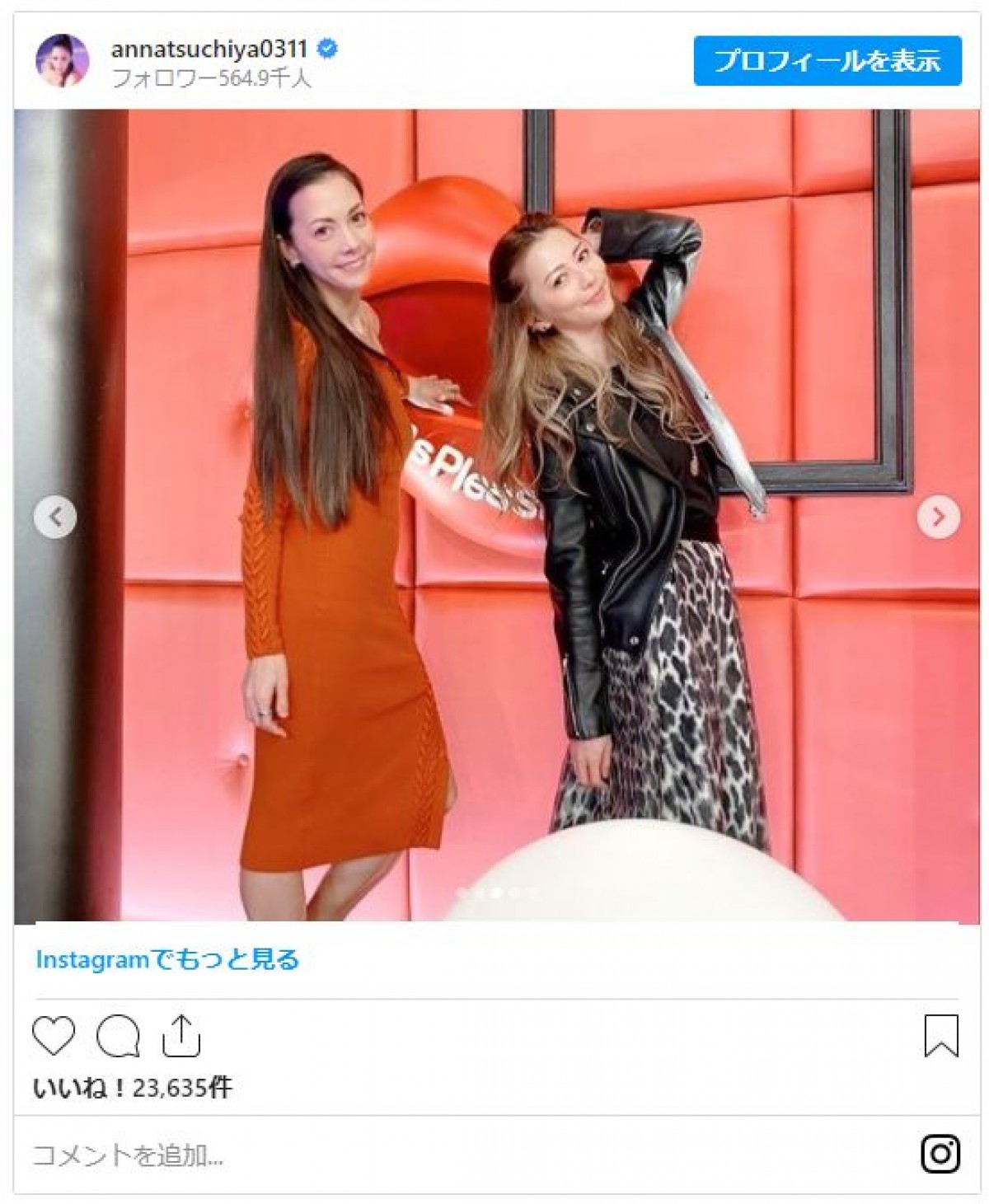Viewport: 989px width, 1204px height.
Task: Go to the next photo in carousel
Action: tap(938, 517)
